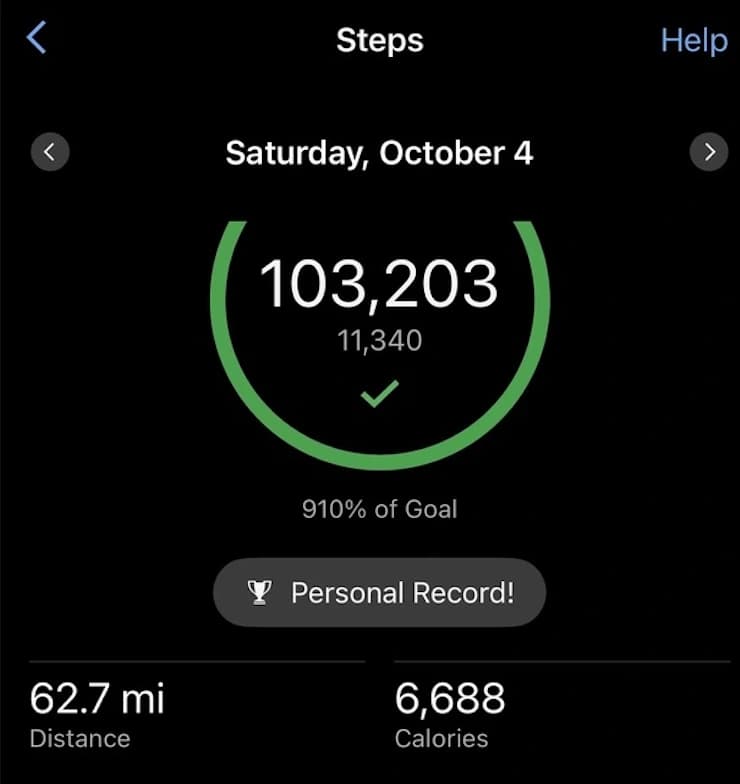Tap the trophy icon on Personal Record badge
This screenshot has height=784, width=740.
259,592
